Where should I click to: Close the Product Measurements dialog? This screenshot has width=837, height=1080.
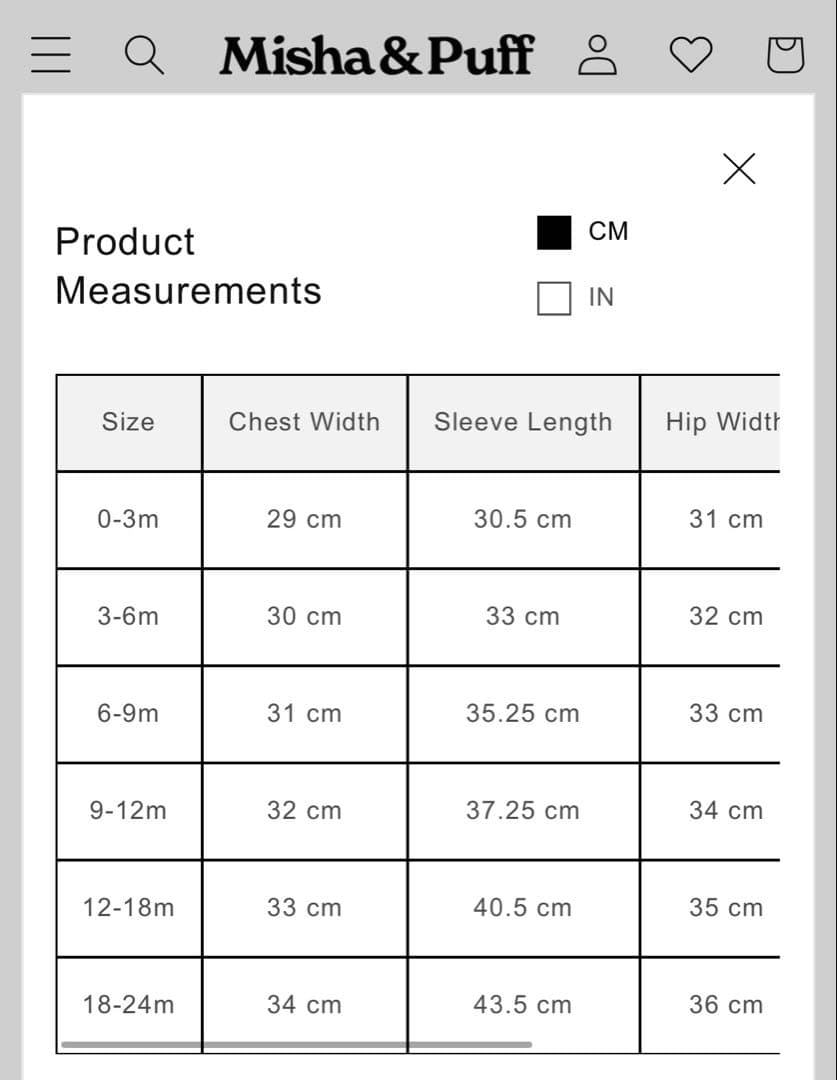click(739, 169)
